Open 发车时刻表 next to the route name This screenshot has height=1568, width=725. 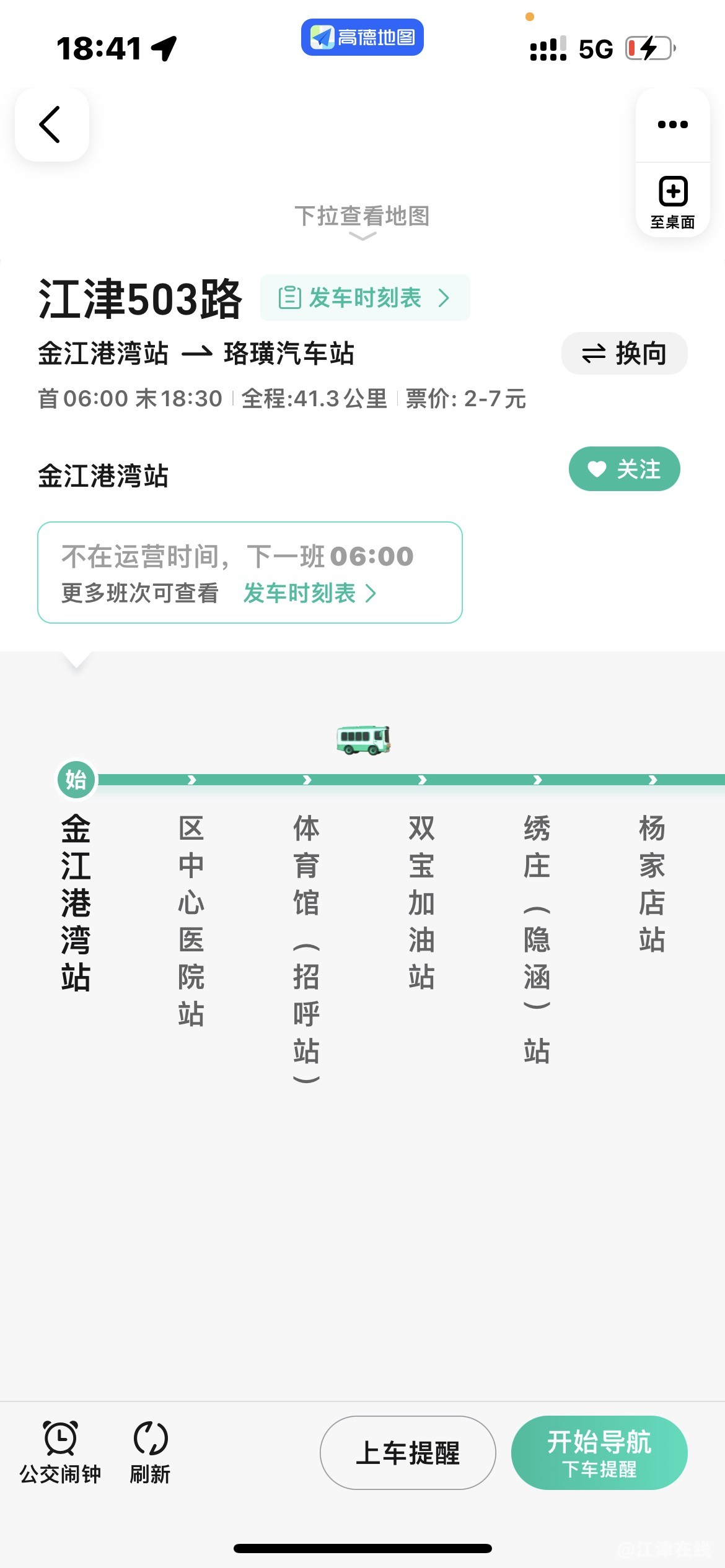coord(365,298)
